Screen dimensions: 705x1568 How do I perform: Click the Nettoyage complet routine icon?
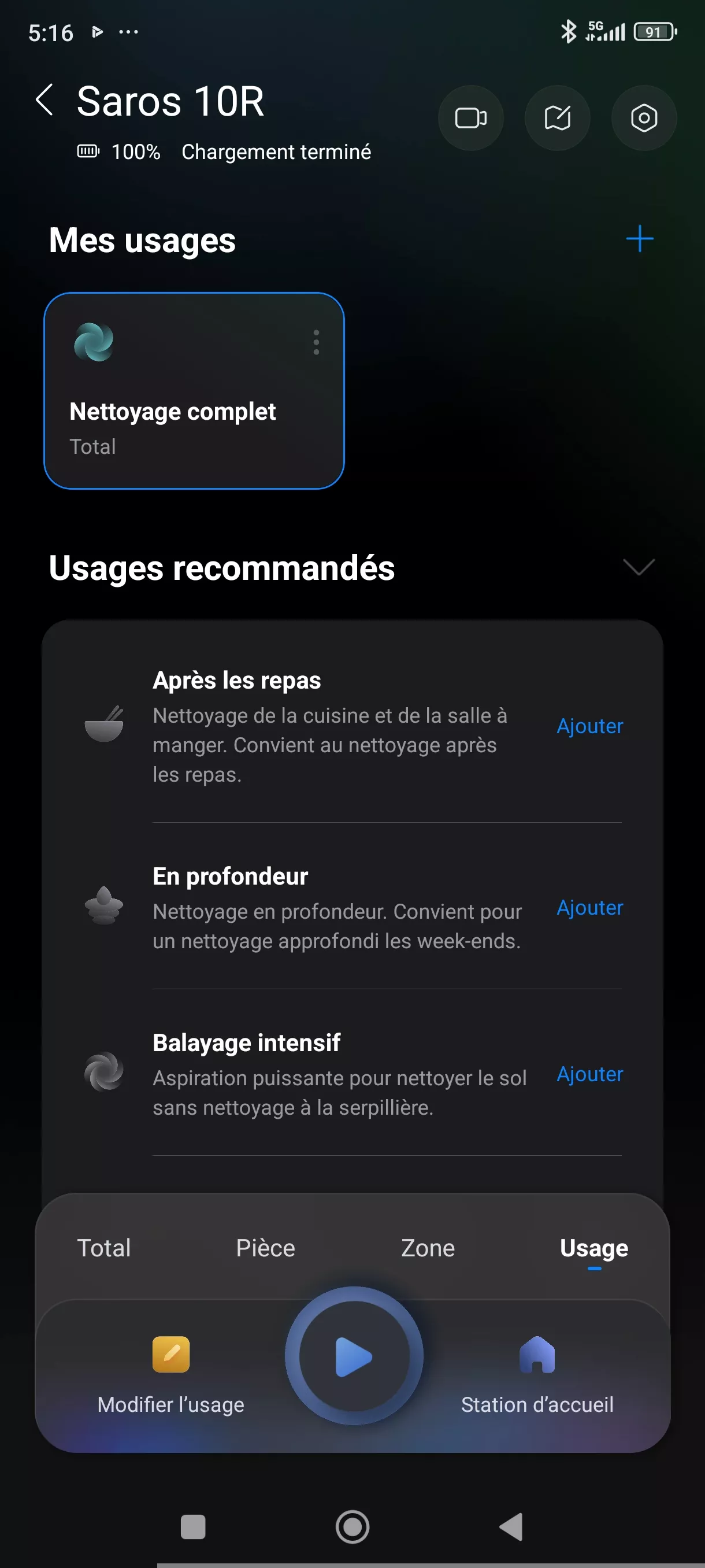(x=92, y=343)
